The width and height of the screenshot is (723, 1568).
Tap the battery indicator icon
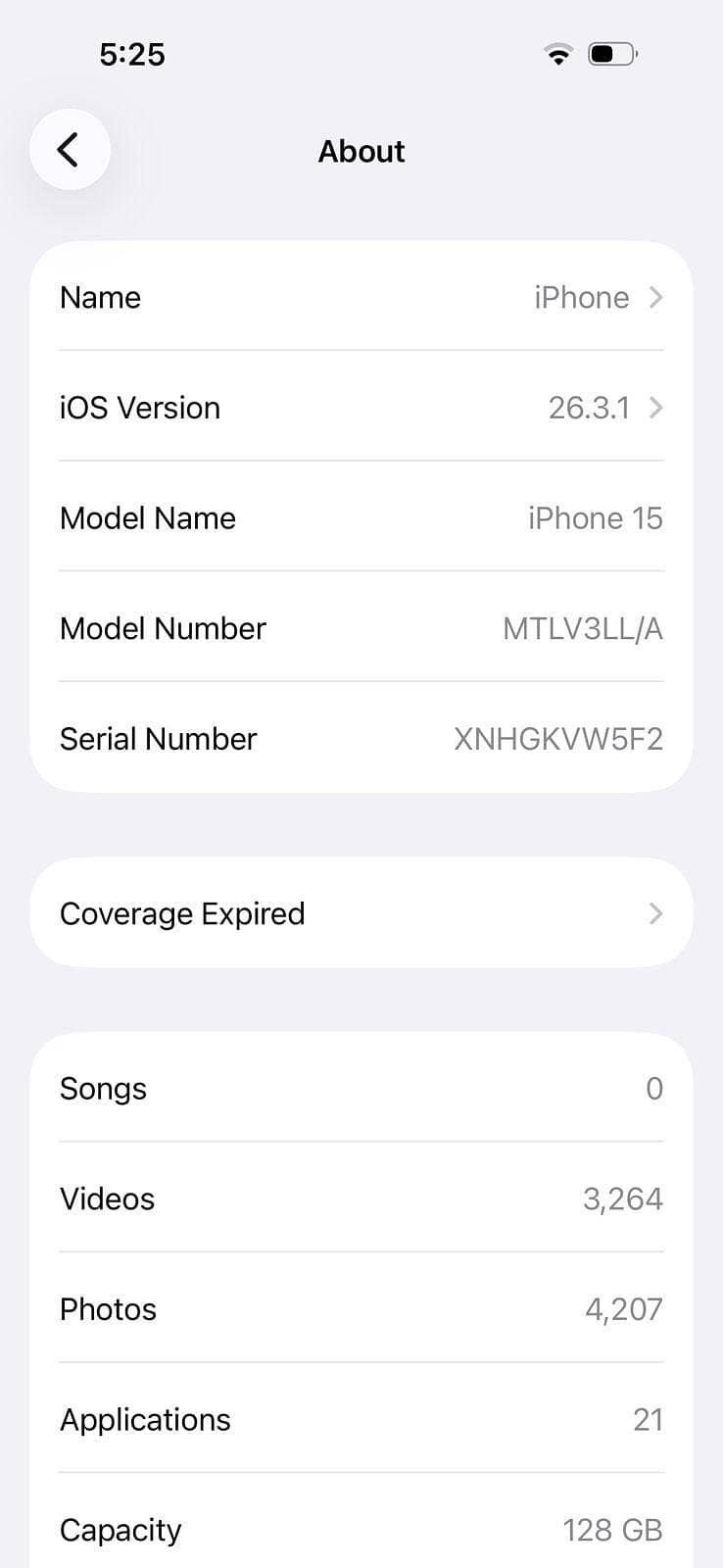610,55
